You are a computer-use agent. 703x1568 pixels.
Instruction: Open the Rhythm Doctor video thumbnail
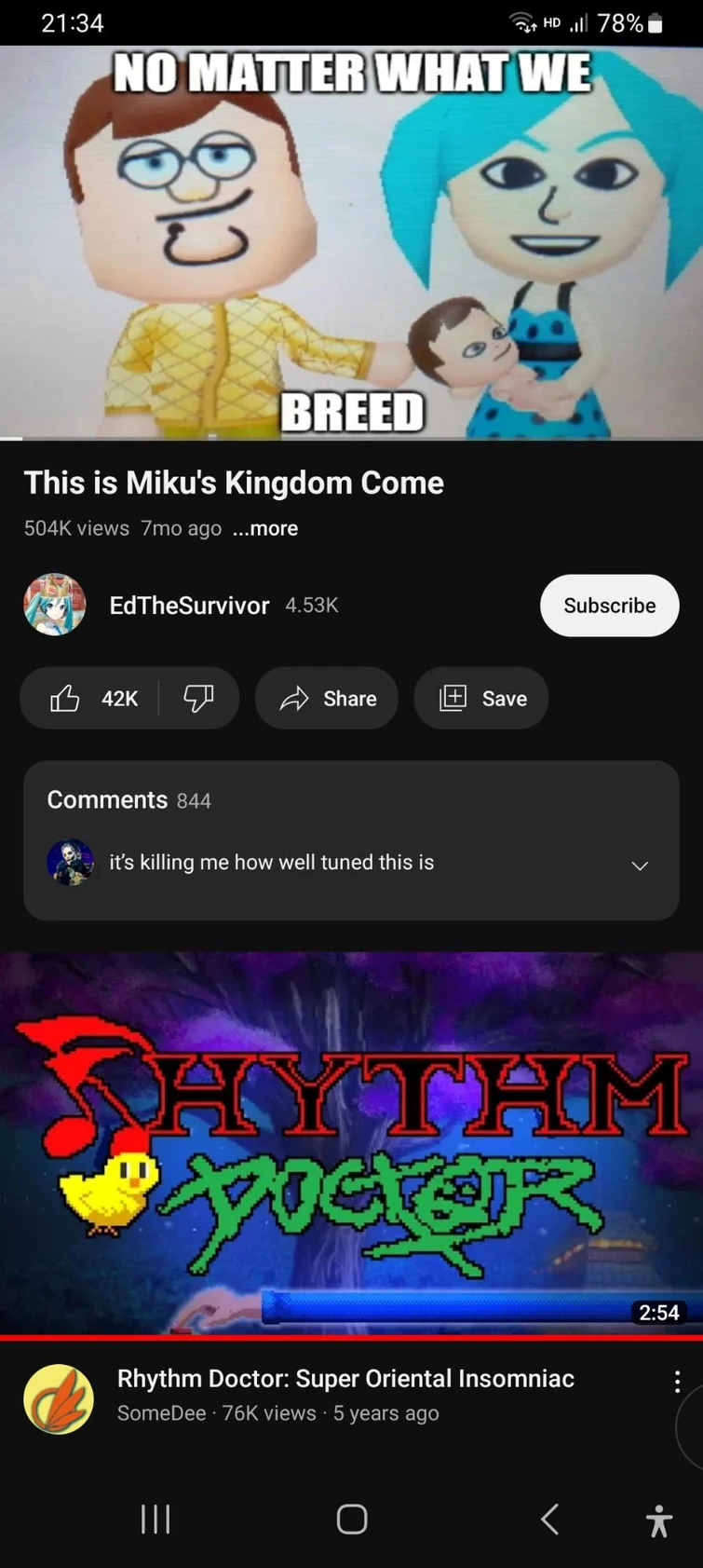pyautogui.click(x=351, y=1146)
